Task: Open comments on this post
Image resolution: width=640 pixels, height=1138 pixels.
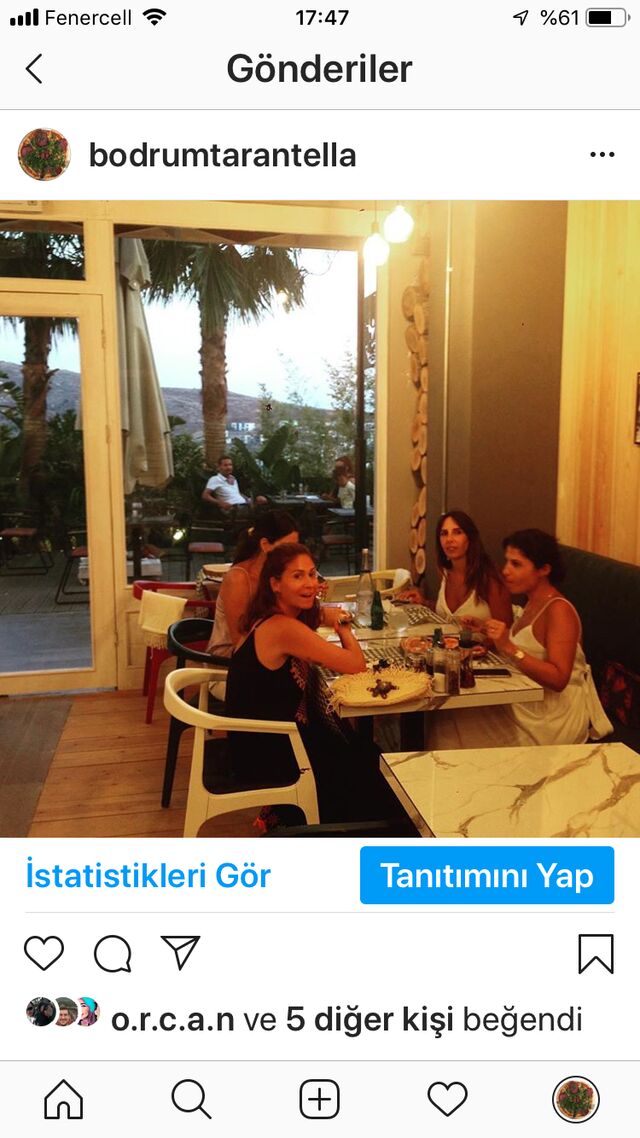Action: (x=112, y=954)
